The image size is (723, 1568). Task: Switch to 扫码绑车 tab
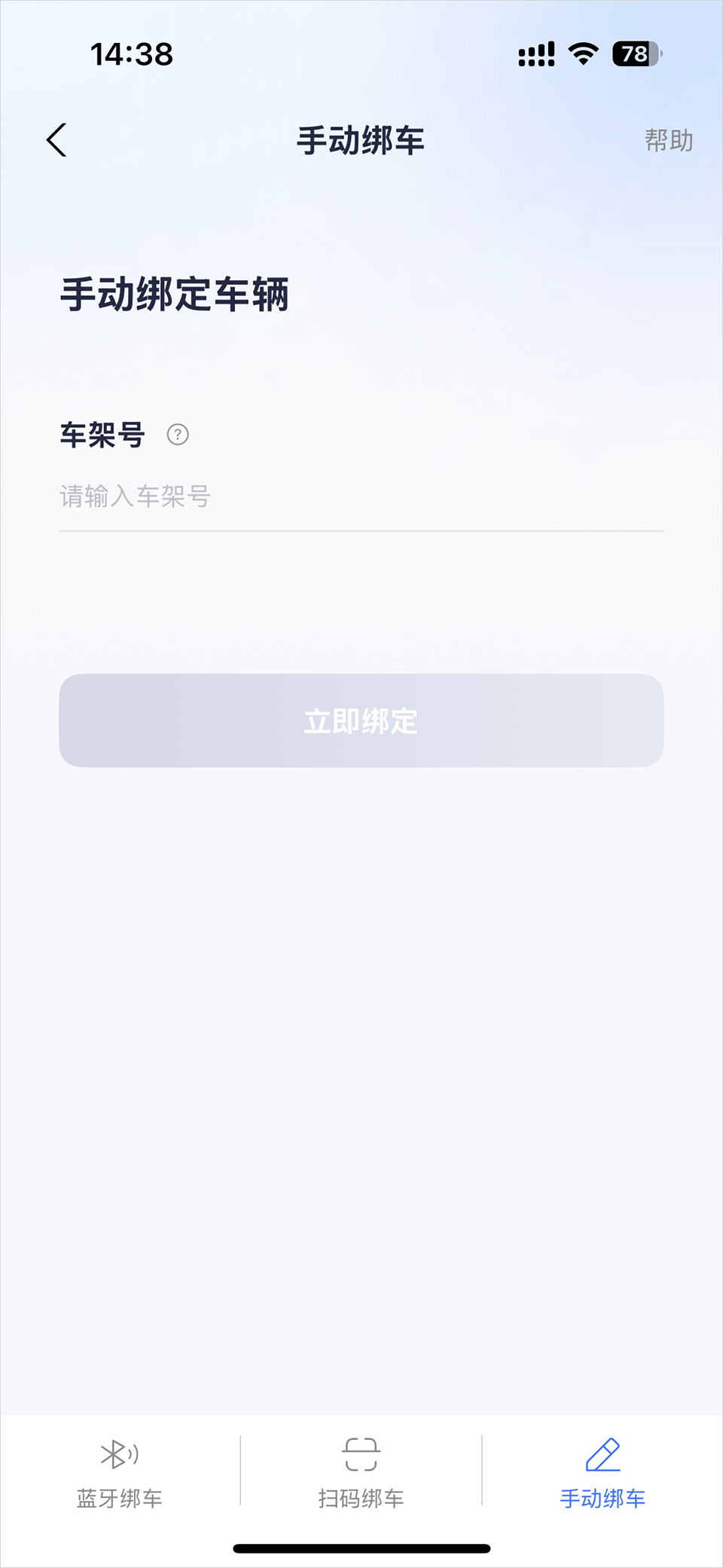[x=361, y=1472]
